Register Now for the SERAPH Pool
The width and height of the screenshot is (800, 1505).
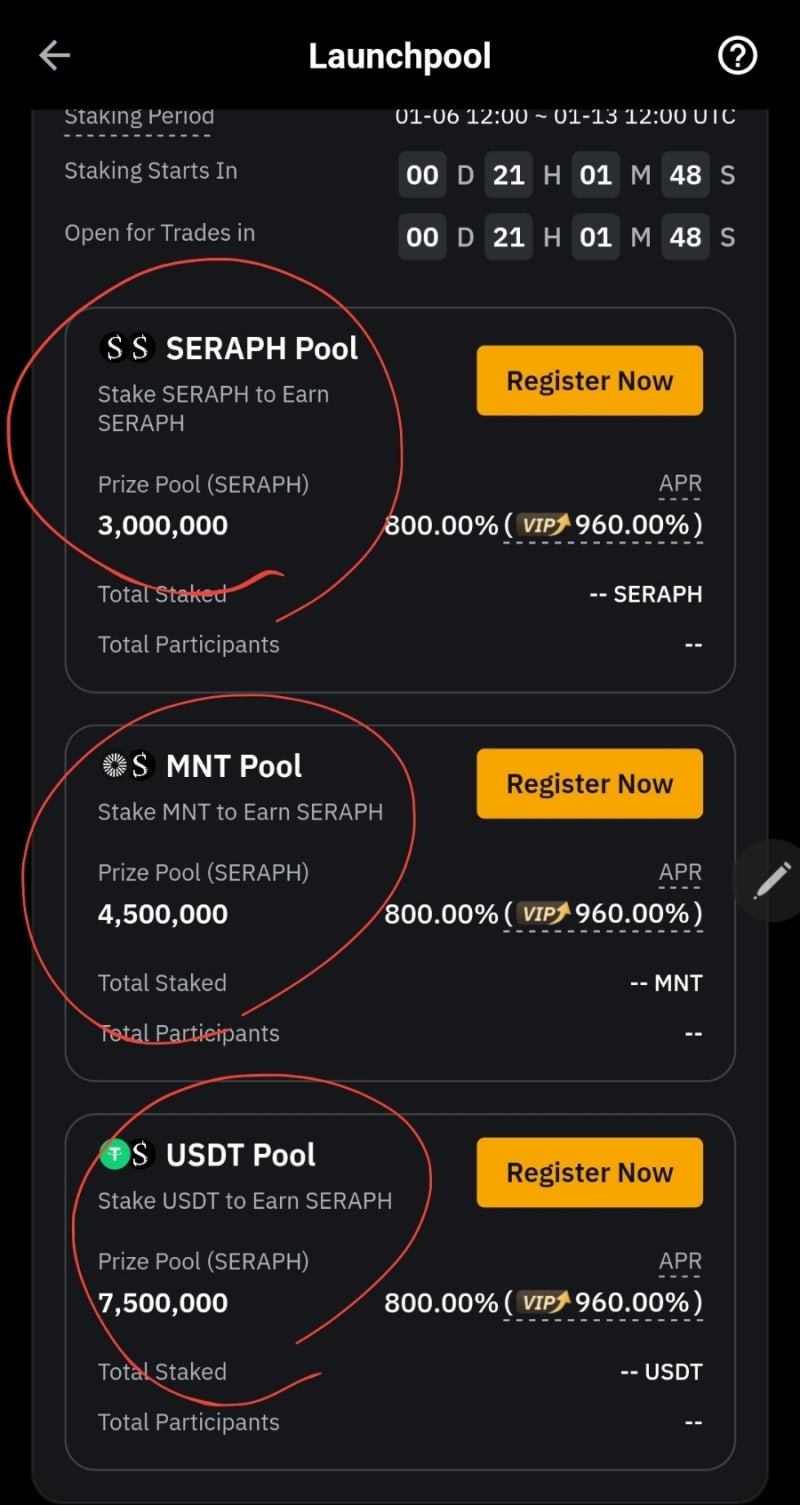pyautogui.click(x=589, y=380)
